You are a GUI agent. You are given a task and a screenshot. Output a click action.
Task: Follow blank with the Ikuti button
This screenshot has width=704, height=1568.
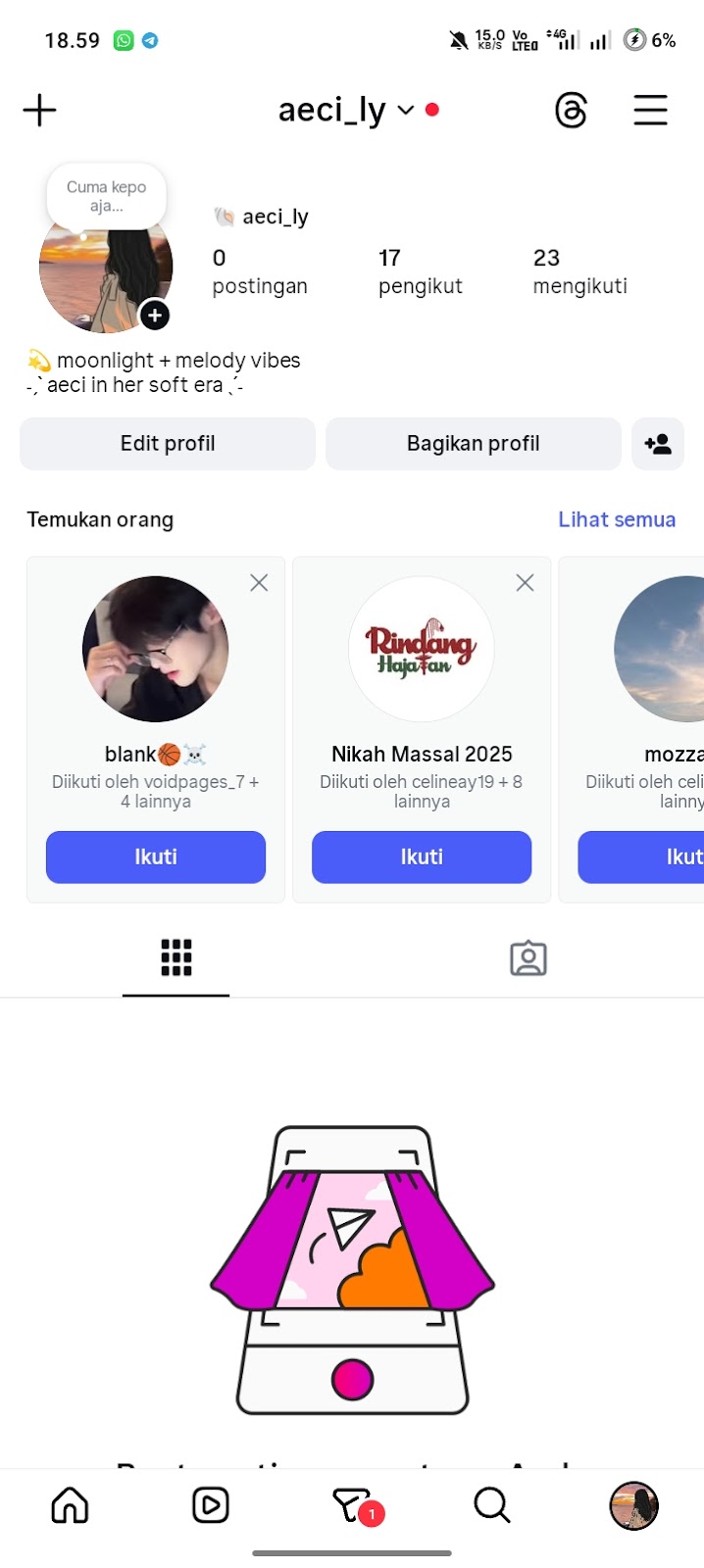[156, 857]
